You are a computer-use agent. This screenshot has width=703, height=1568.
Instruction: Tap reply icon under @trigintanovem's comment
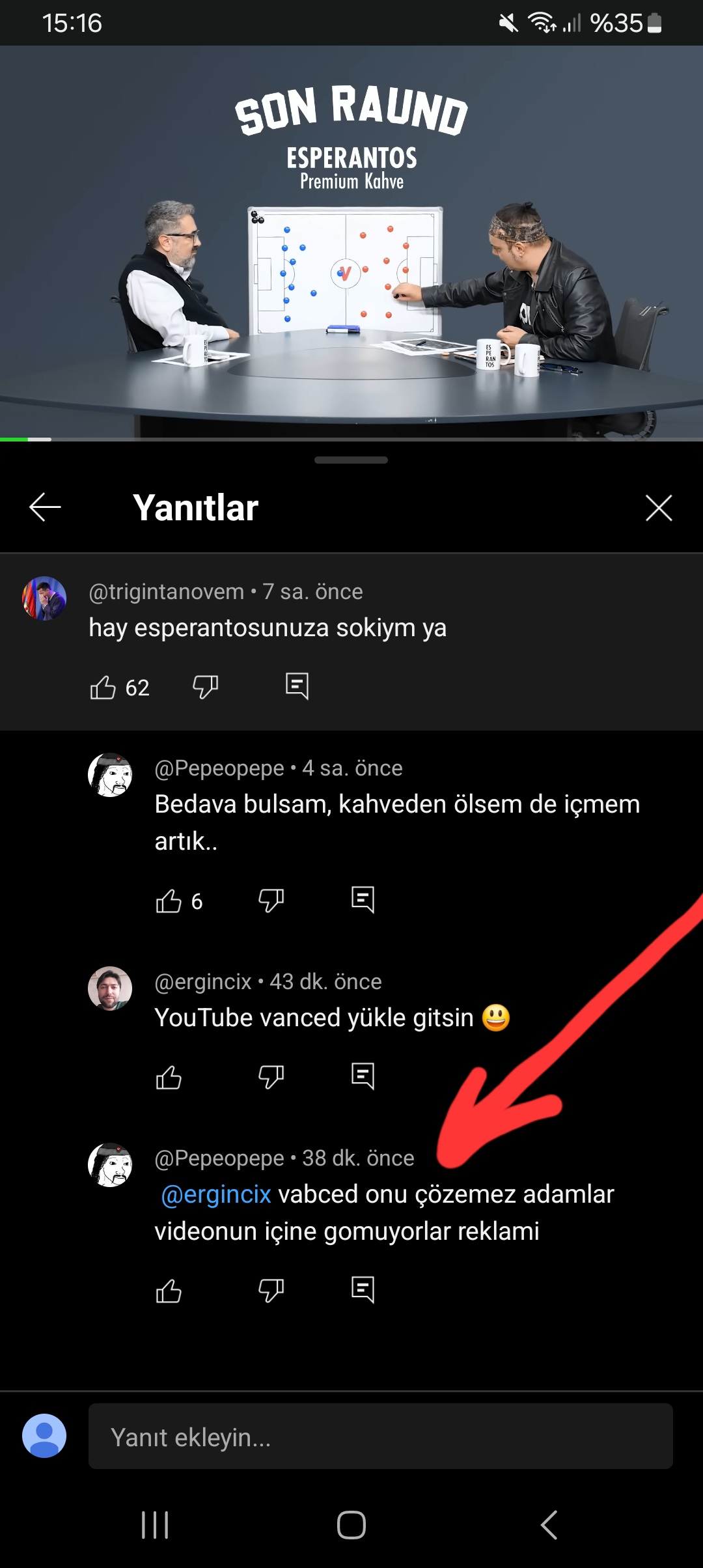click(297, 686)
